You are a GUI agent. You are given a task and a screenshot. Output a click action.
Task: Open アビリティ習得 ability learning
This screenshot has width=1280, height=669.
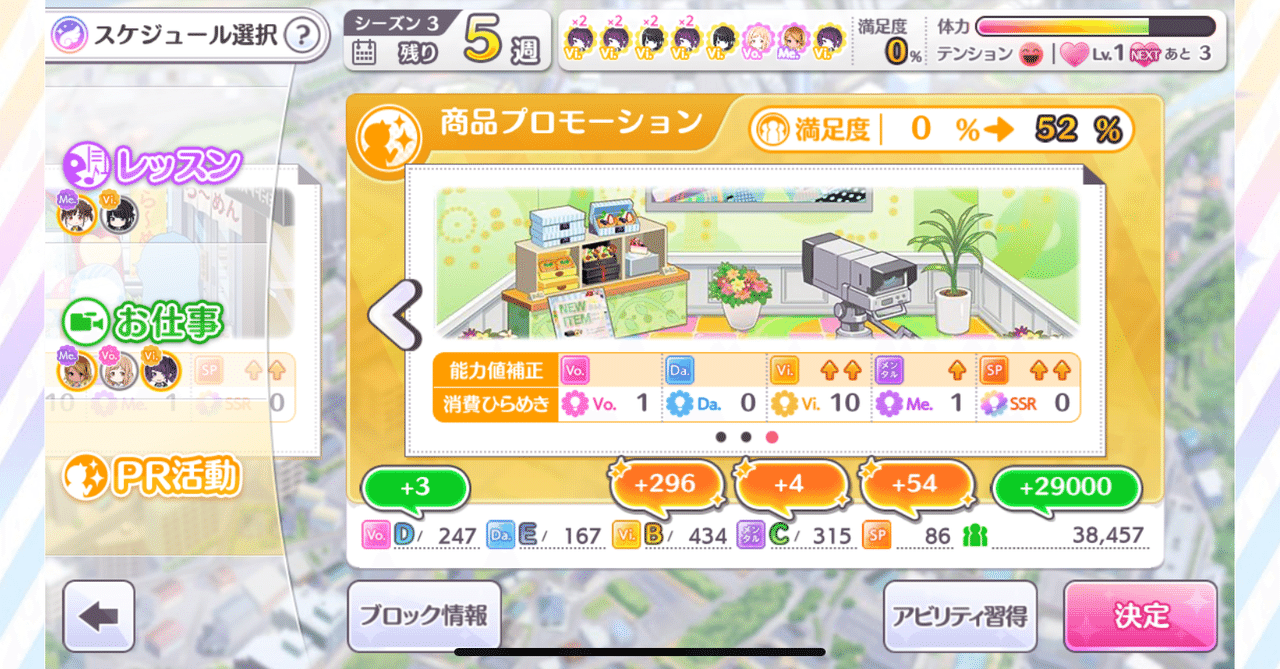coord(959,615)
